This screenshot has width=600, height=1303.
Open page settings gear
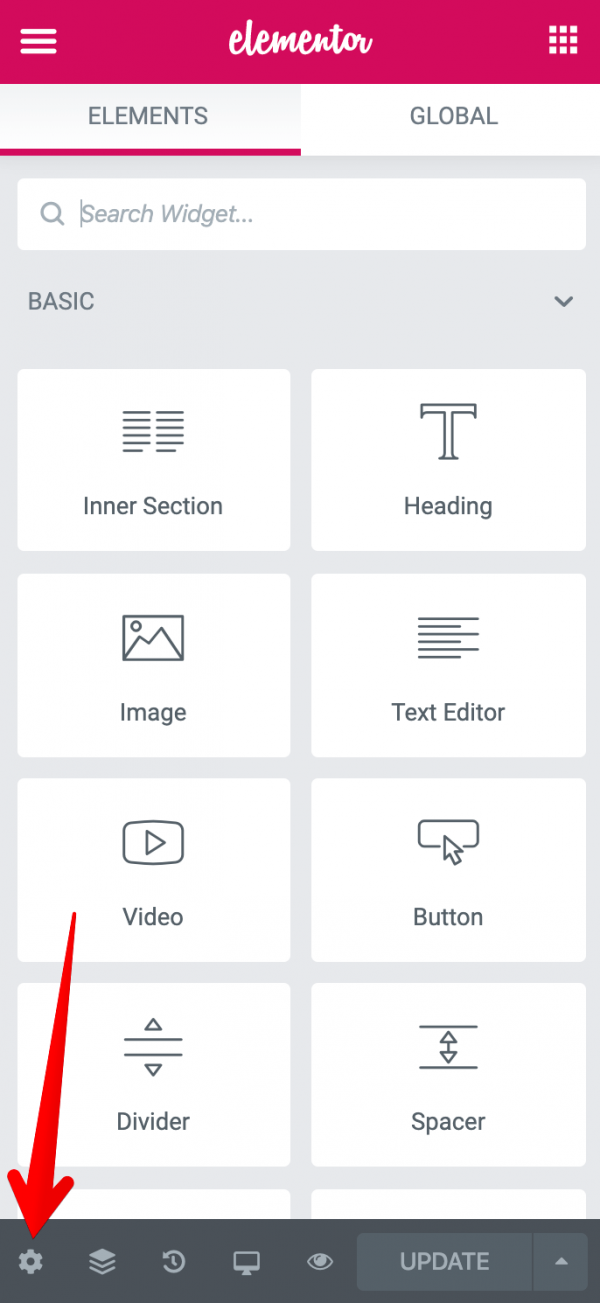[x=31, y=1262]
